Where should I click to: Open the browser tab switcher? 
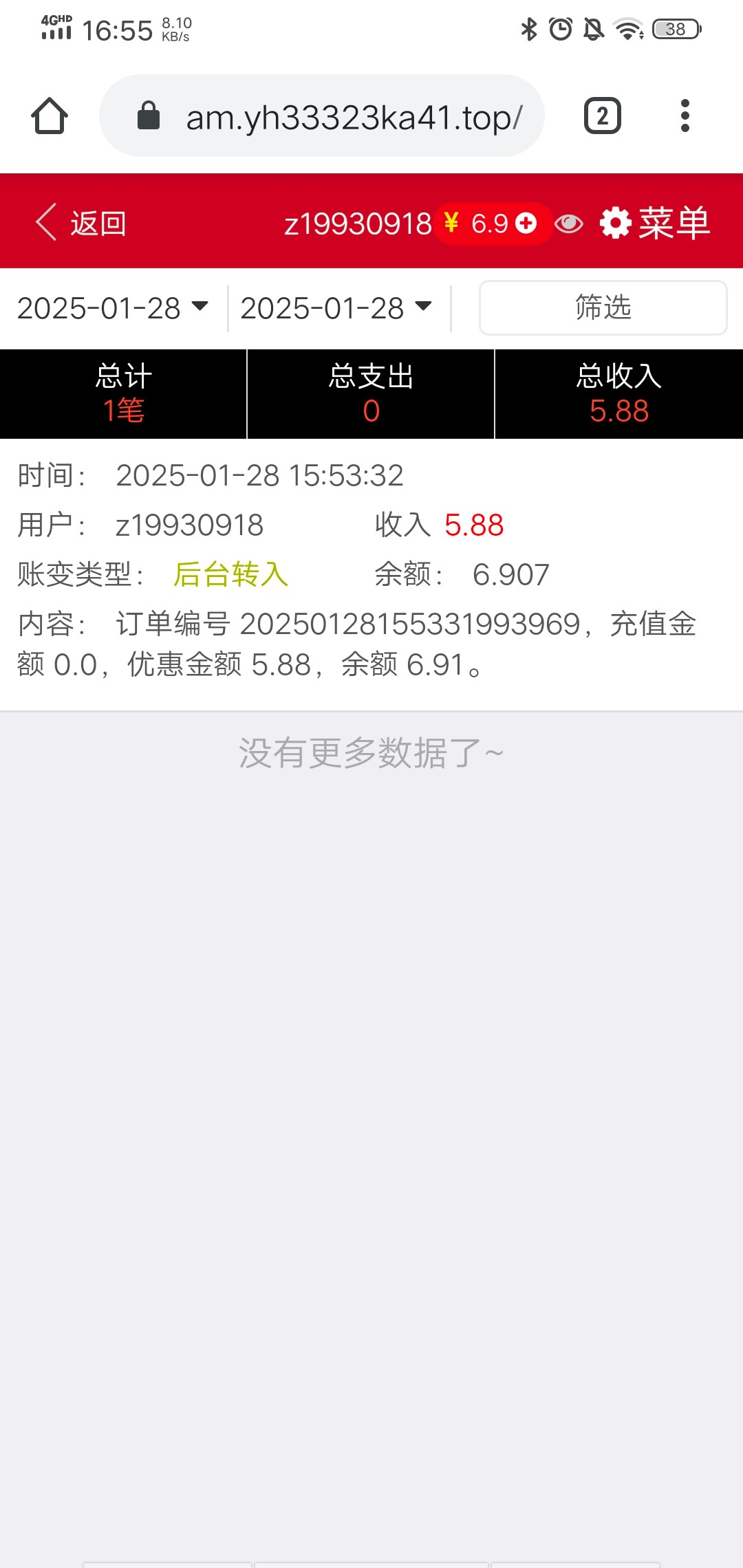click(x=603, y=116)
